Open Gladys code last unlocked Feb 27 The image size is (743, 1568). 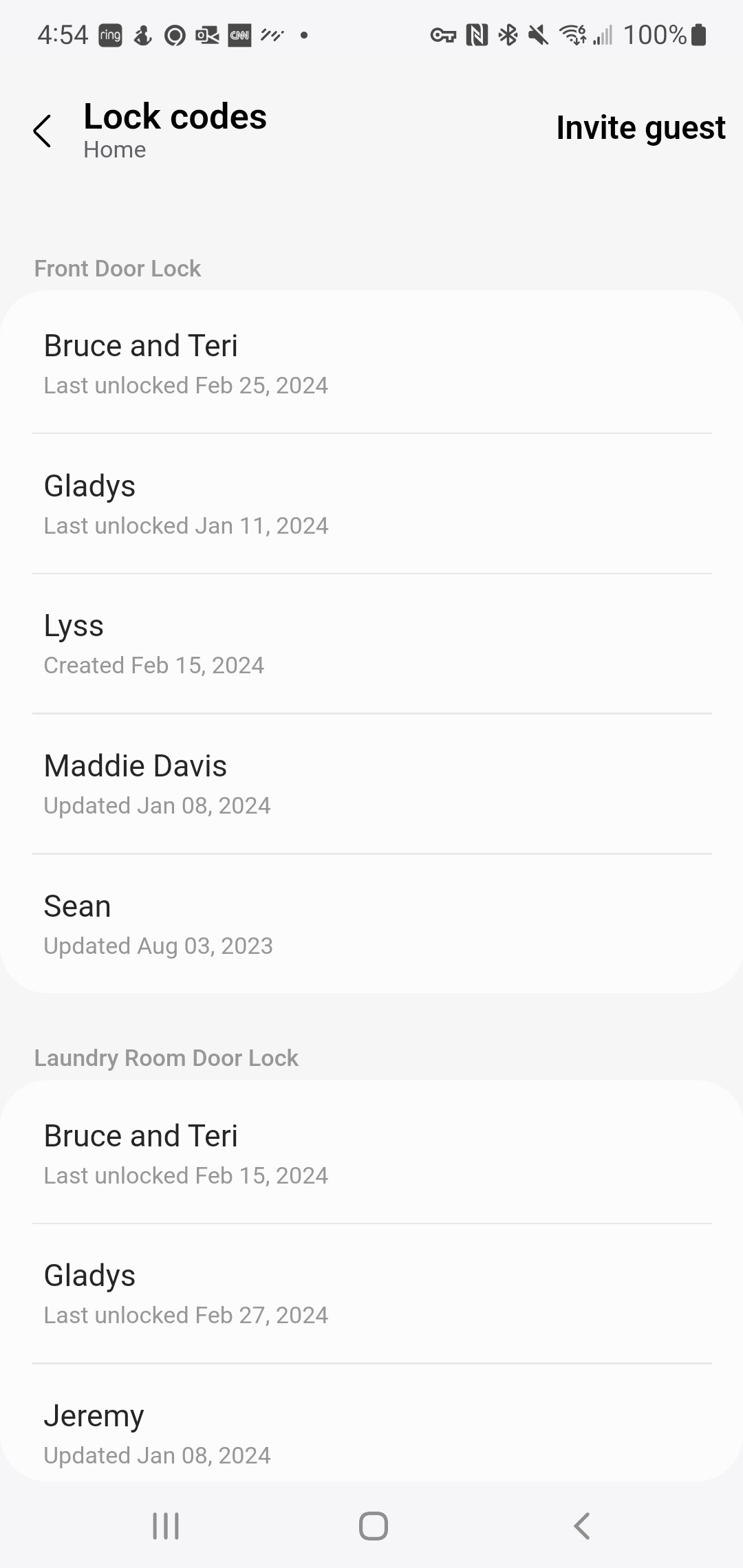point(371,1294)
